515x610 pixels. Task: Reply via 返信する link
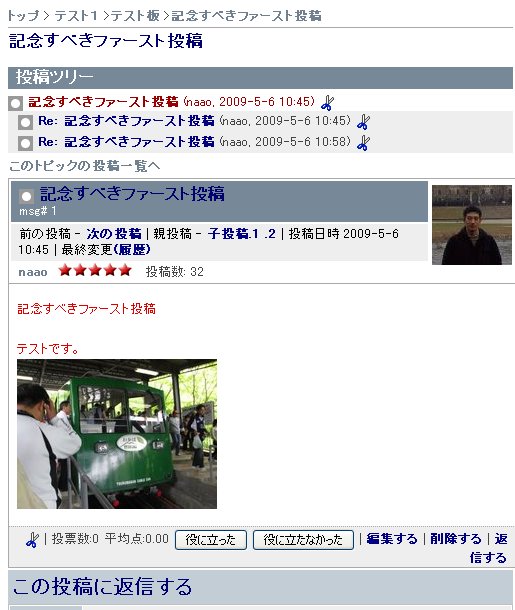488,548
